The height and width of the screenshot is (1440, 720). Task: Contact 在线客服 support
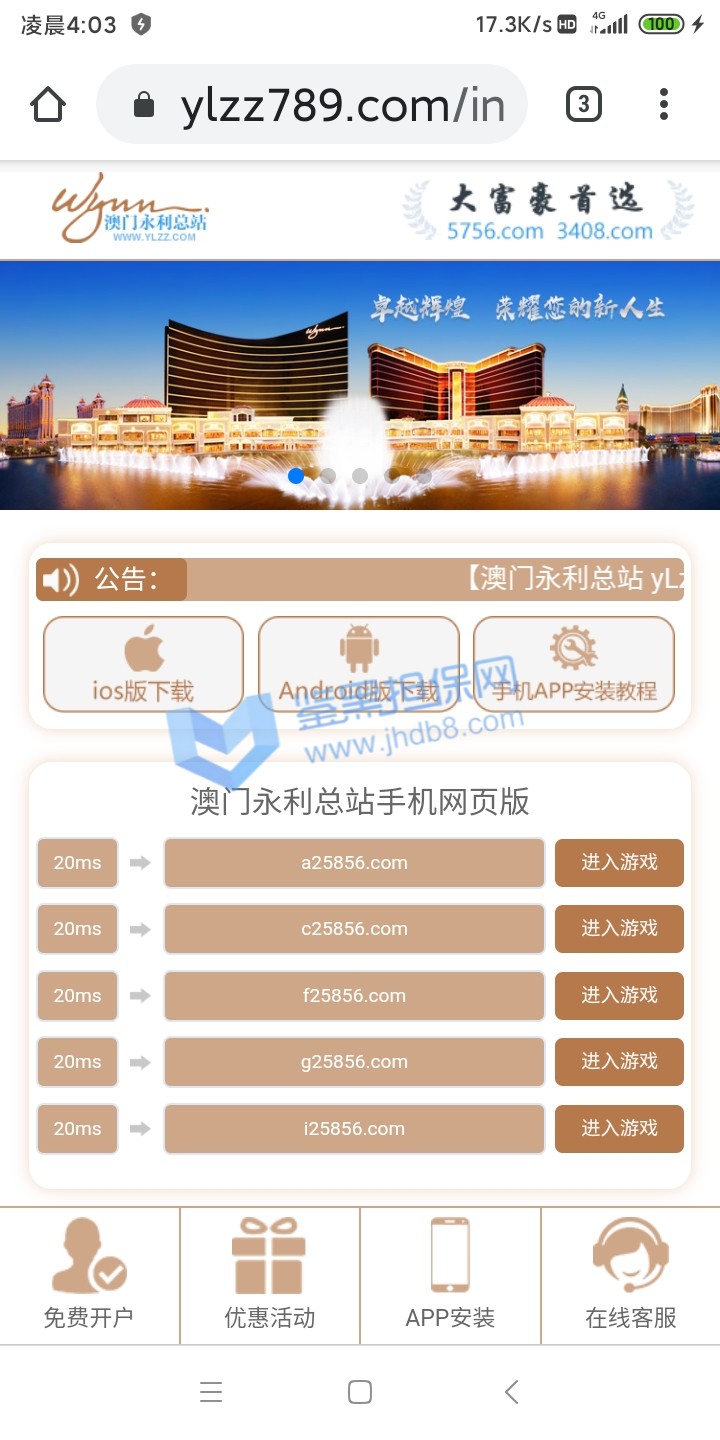(631, 1275)
